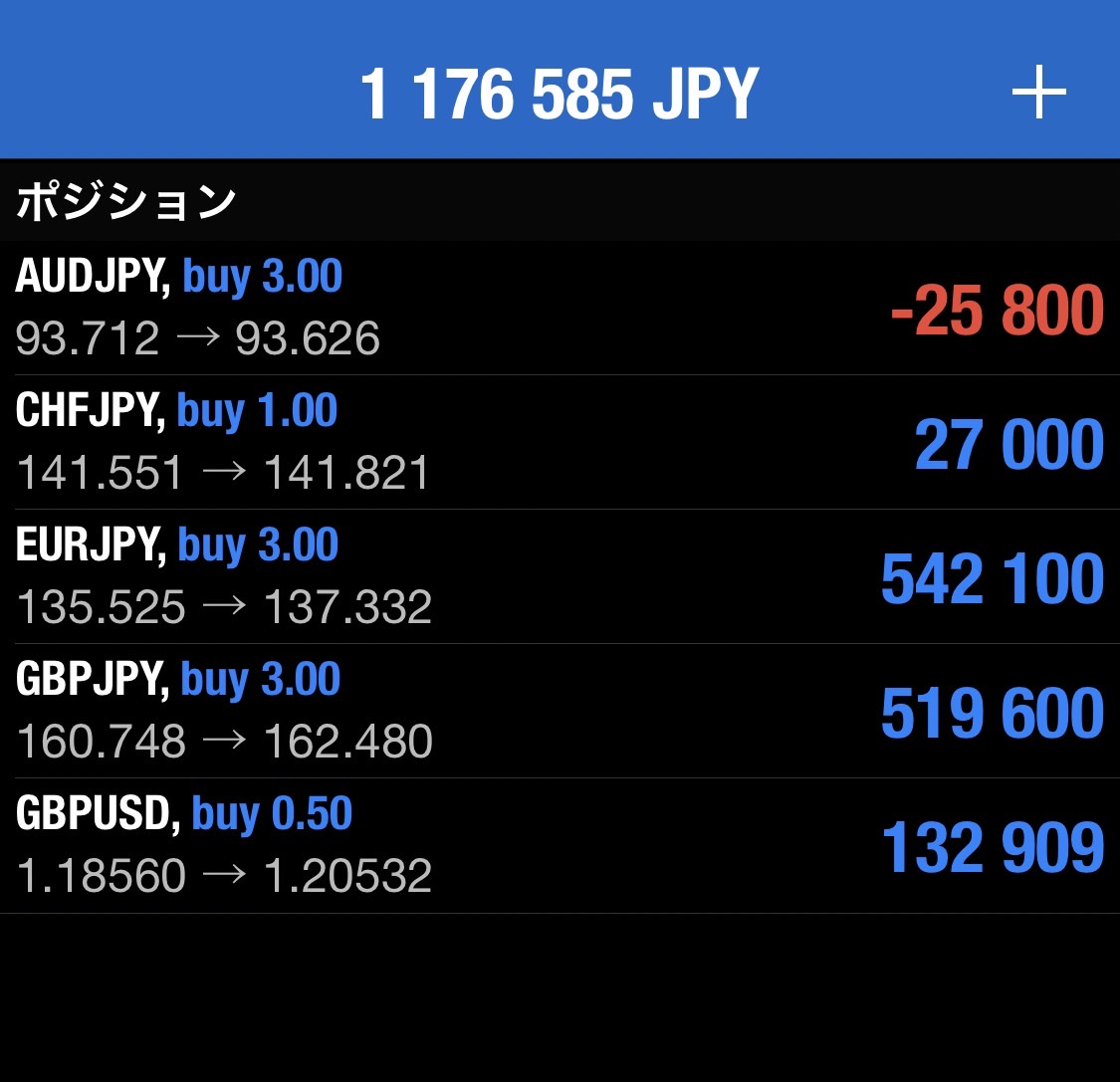1120x1082 pixels.
Task: Open the AUDJPY buy 3.00 position
Action: point(558,308)
